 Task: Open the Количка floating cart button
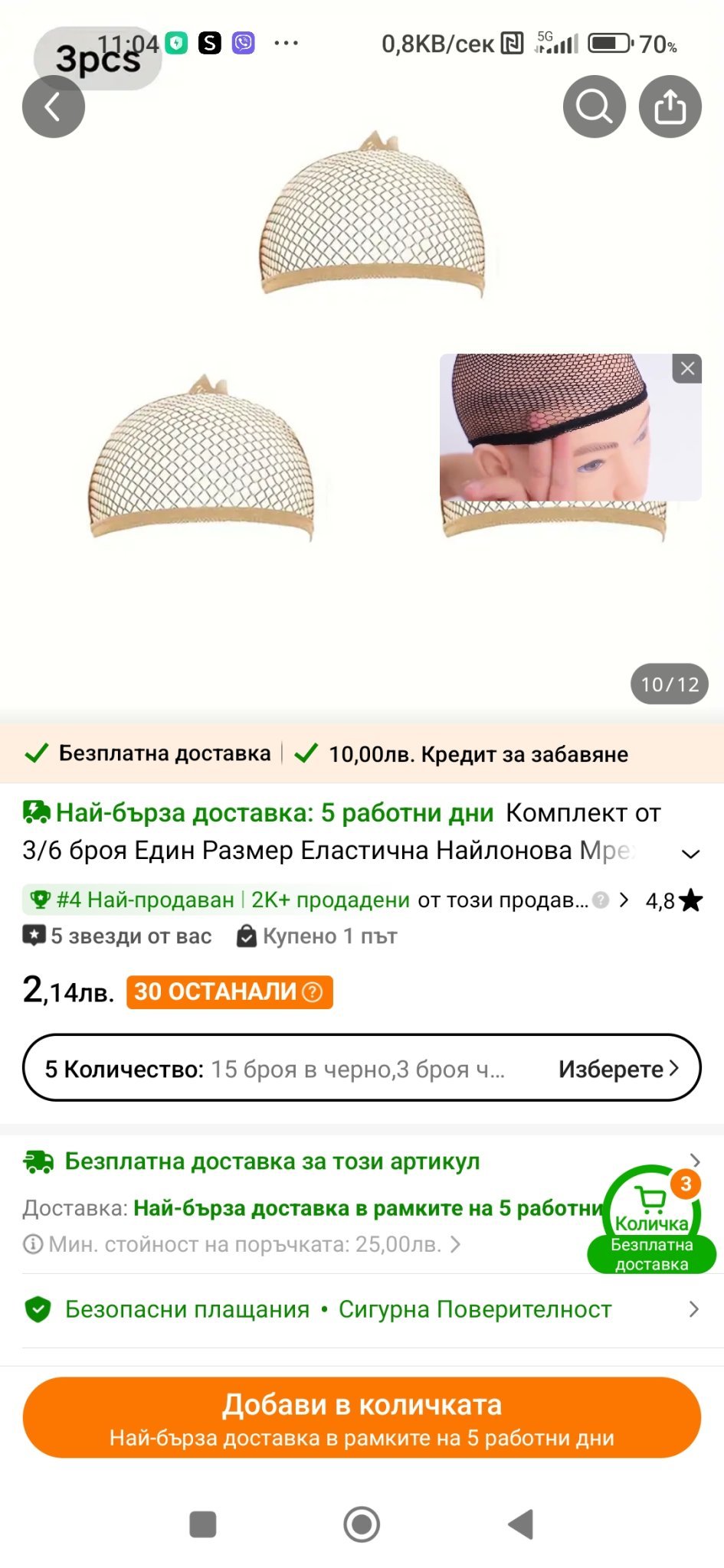(x=651, y=1218)
